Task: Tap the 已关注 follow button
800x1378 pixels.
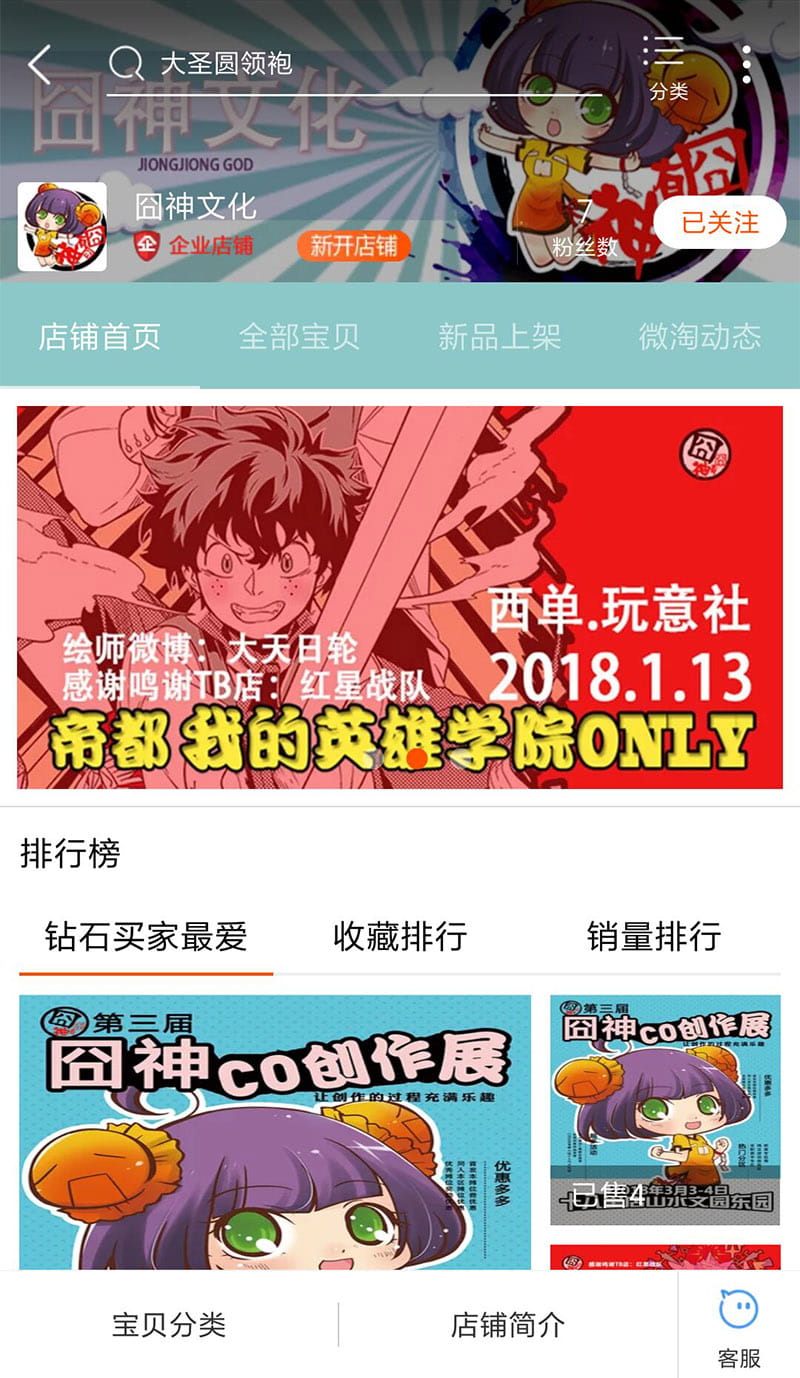Action: coord(720,222)
